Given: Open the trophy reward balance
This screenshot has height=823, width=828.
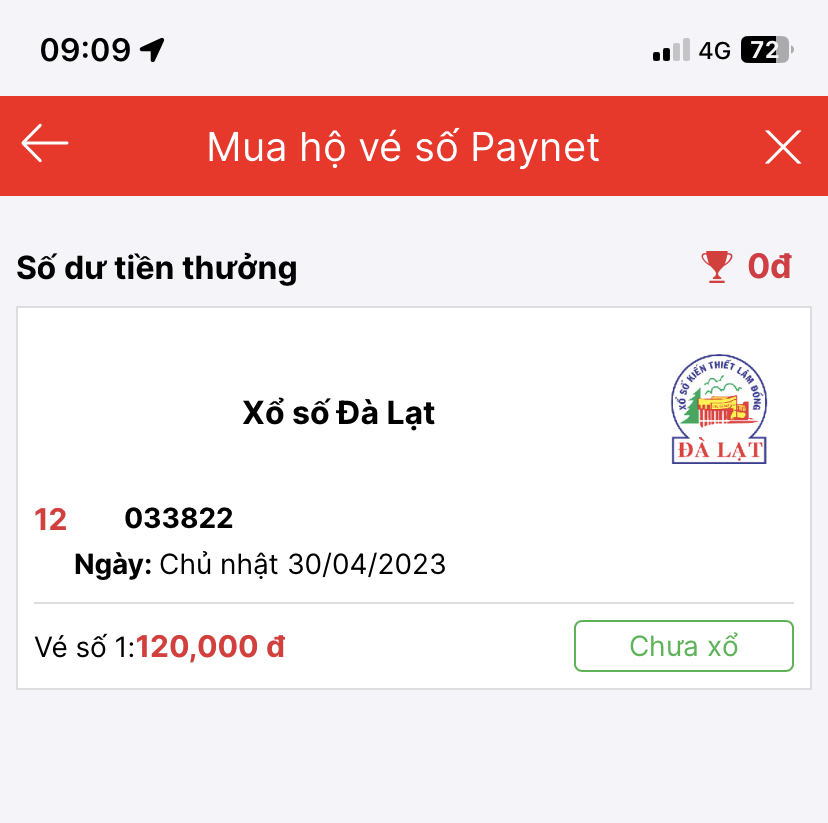Looking at the screenshot, I should click(746, 267).
